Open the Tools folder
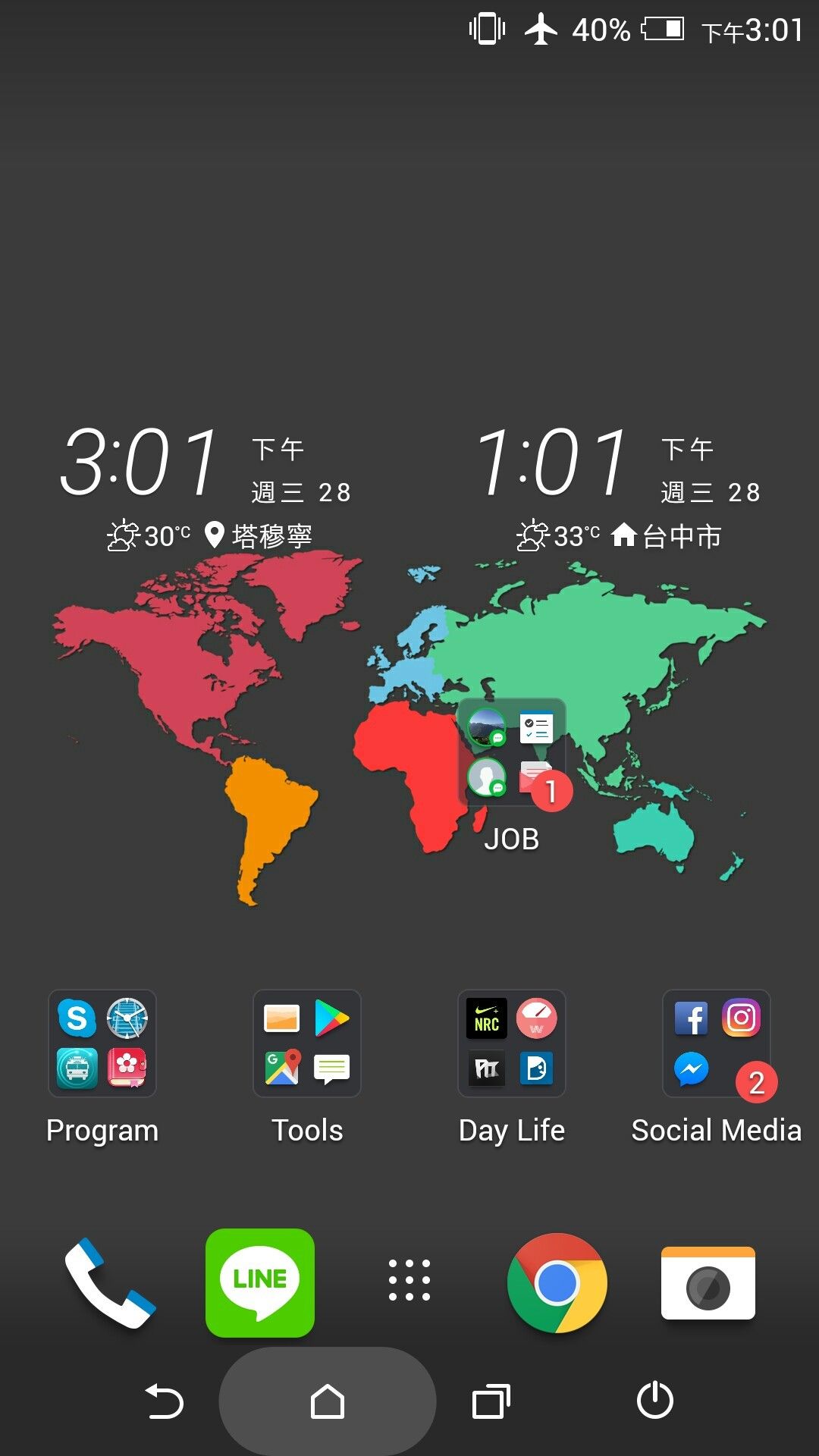Screen dimensions: 819x1456 click(307, 1043)
